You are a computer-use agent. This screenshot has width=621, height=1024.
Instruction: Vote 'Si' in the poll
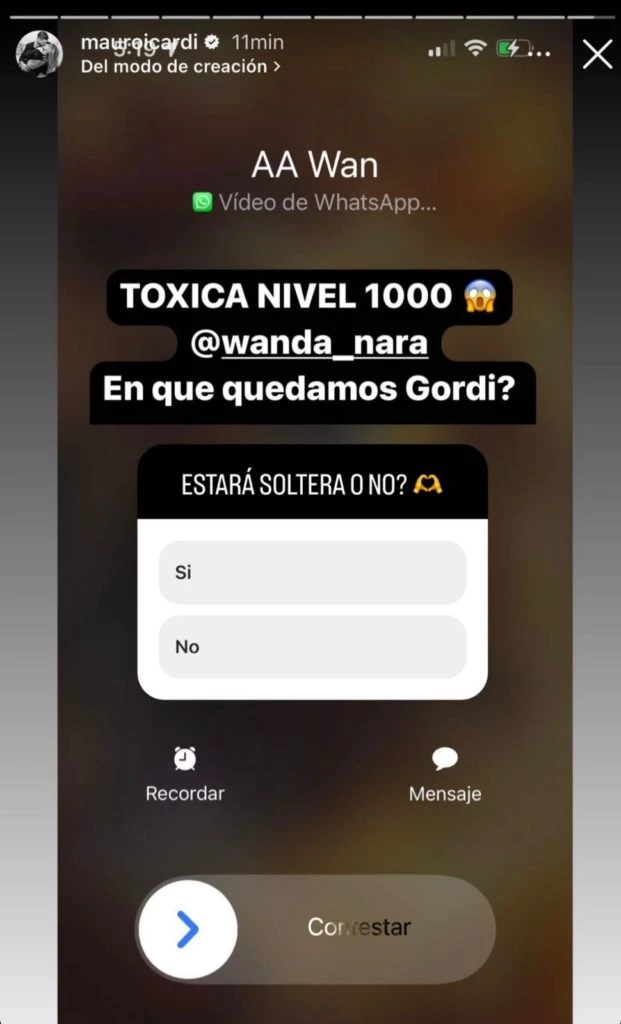(x=312, y=573)
